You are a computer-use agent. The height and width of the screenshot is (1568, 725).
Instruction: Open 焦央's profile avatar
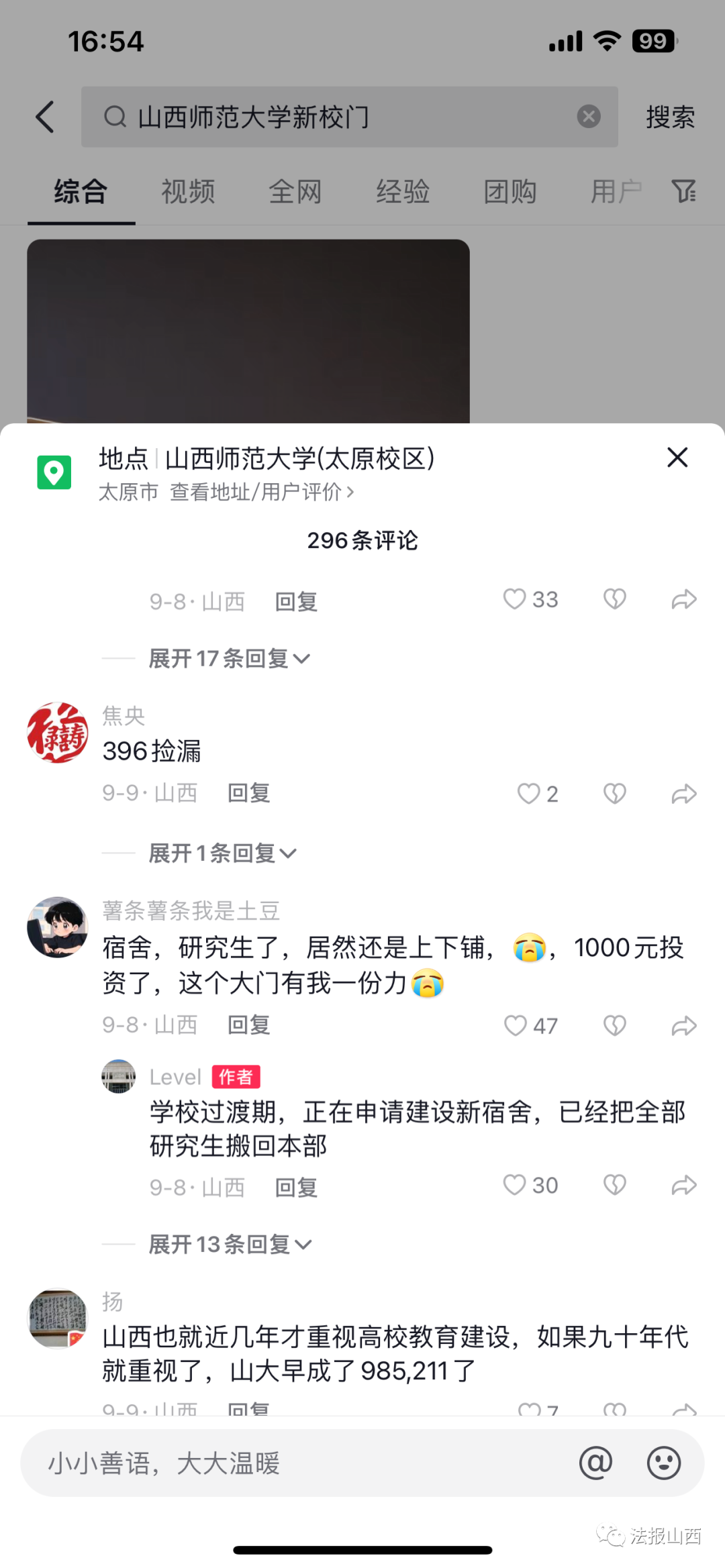pyautogui.click(x=58, y=732)
